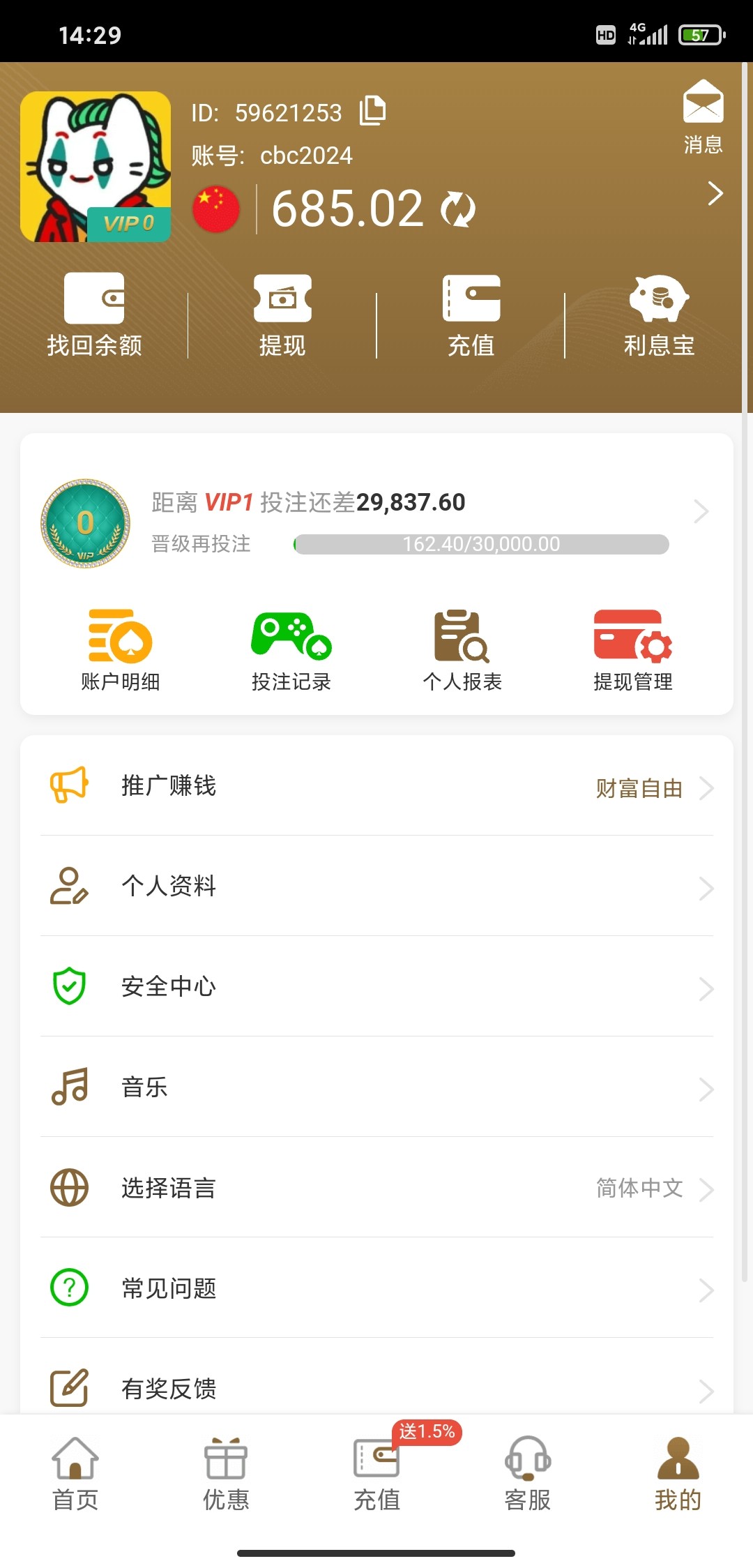
Task: Open 提现管理 withdrawal management icon
Action: pyautogui.click(x=631, y=638)
